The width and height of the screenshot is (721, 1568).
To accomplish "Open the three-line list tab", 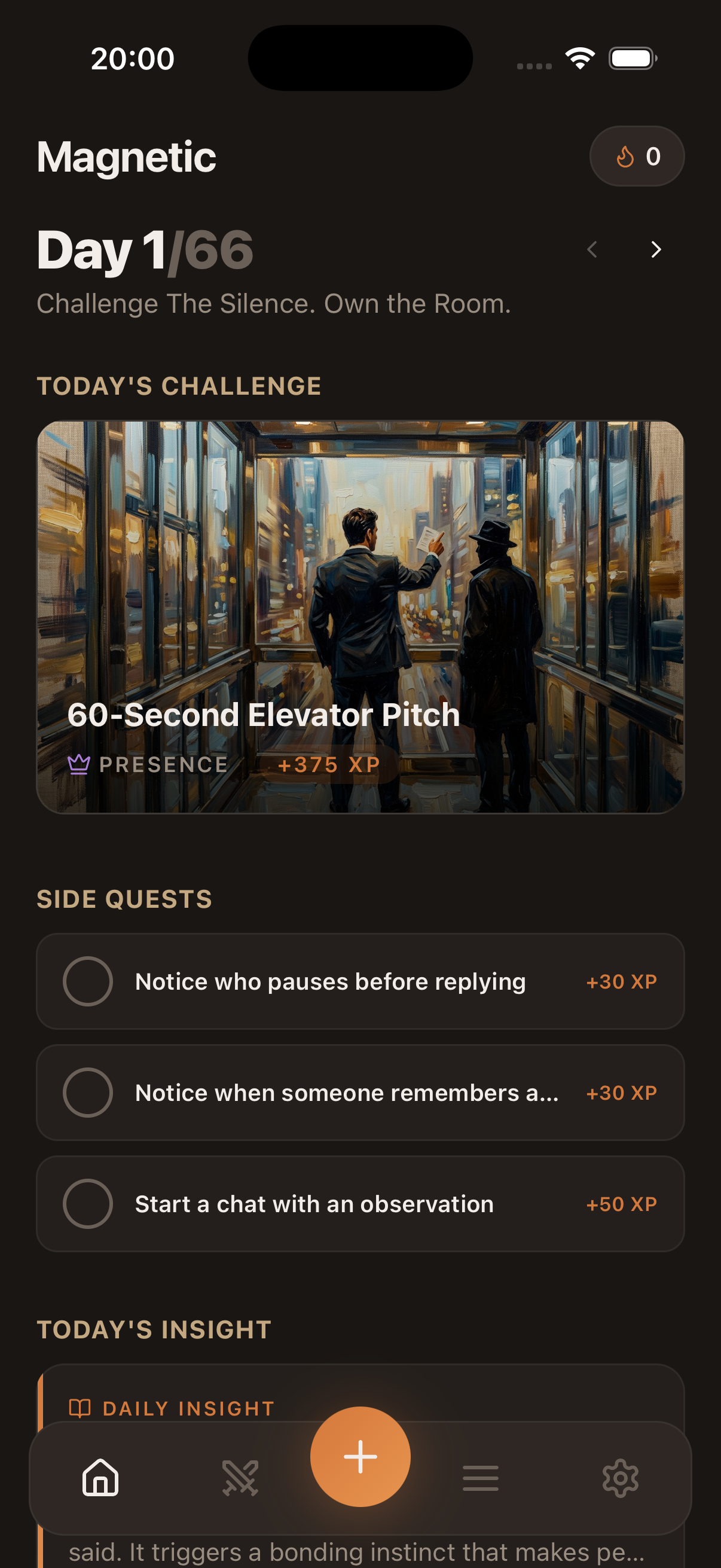I will tap(480, 1477).
